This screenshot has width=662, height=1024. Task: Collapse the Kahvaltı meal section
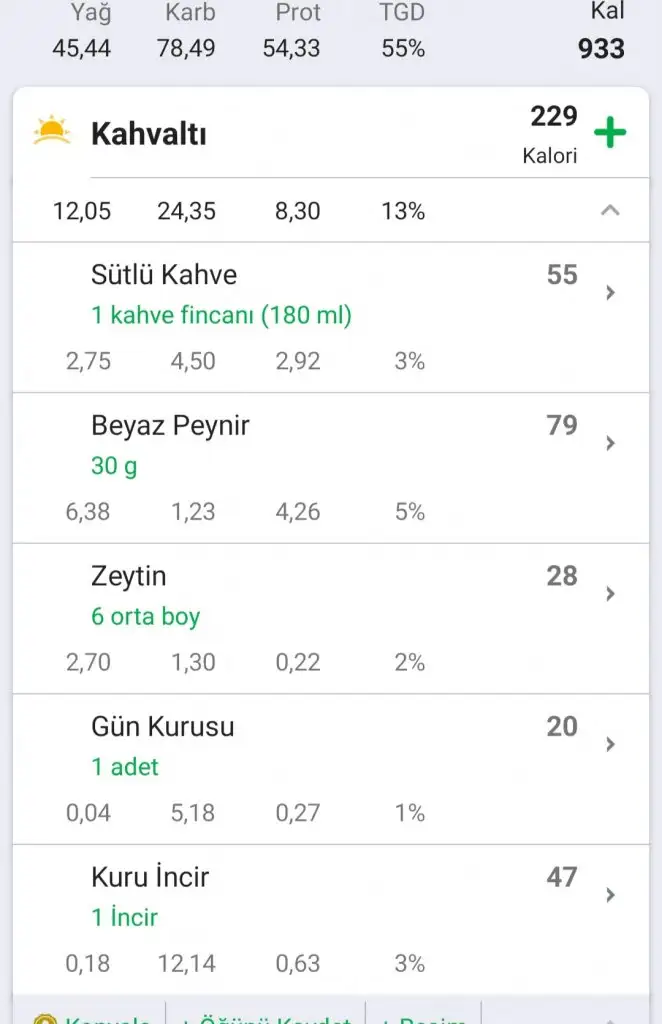(610, 210)
